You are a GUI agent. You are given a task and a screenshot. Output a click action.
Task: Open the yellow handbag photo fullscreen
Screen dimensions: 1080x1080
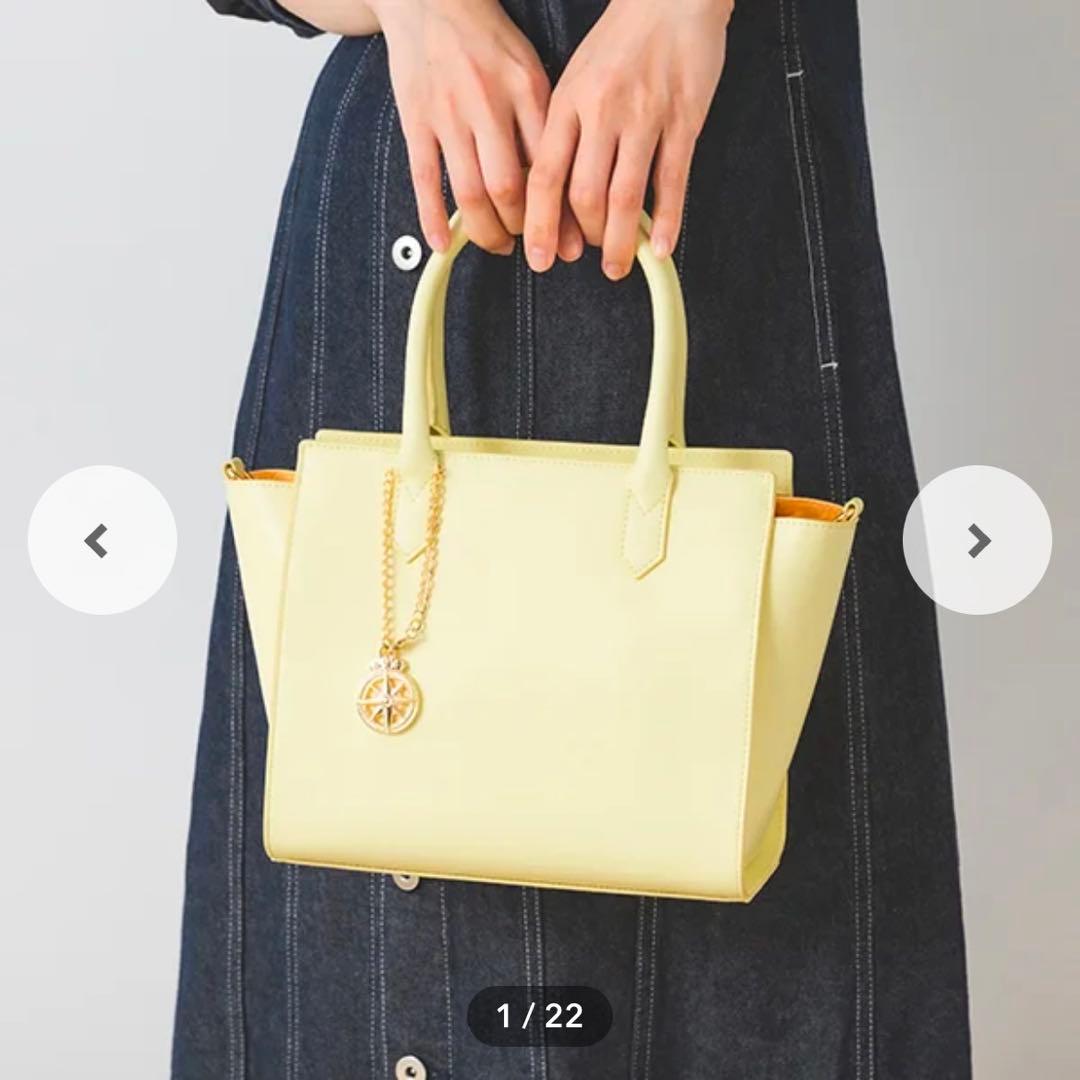tap(540, 660)
